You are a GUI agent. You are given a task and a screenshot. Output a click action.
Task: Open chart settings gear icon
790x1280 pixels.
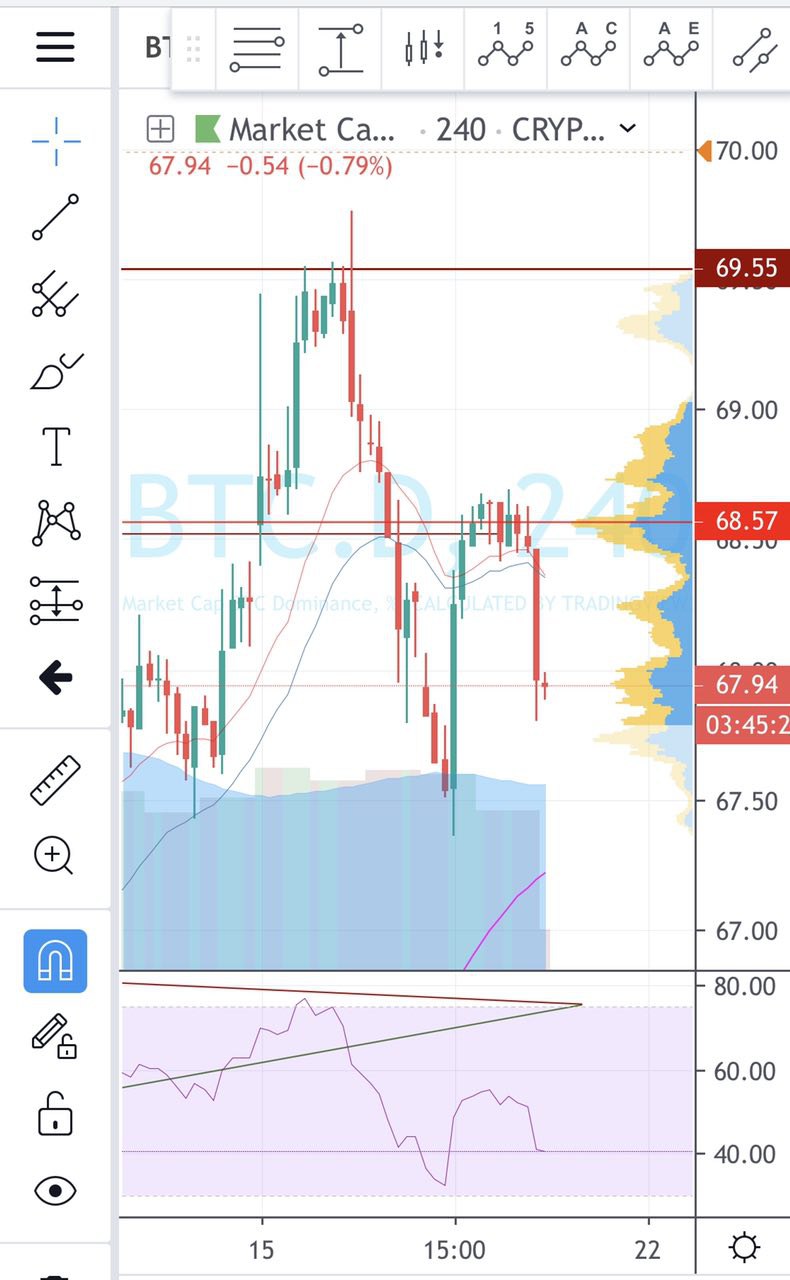point(743,1247)
